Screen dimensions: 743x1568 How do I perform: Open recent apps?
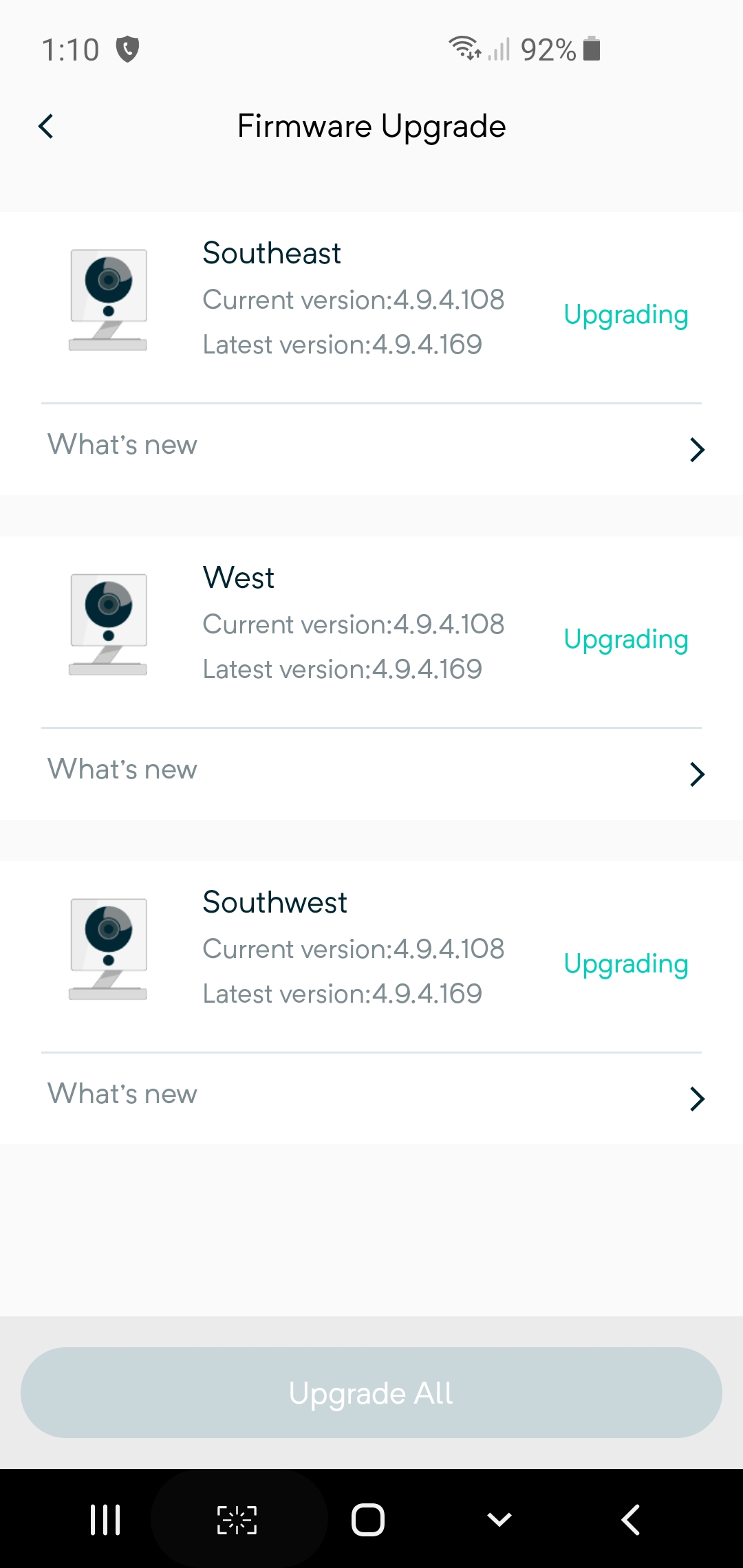tap(105, 1520)
